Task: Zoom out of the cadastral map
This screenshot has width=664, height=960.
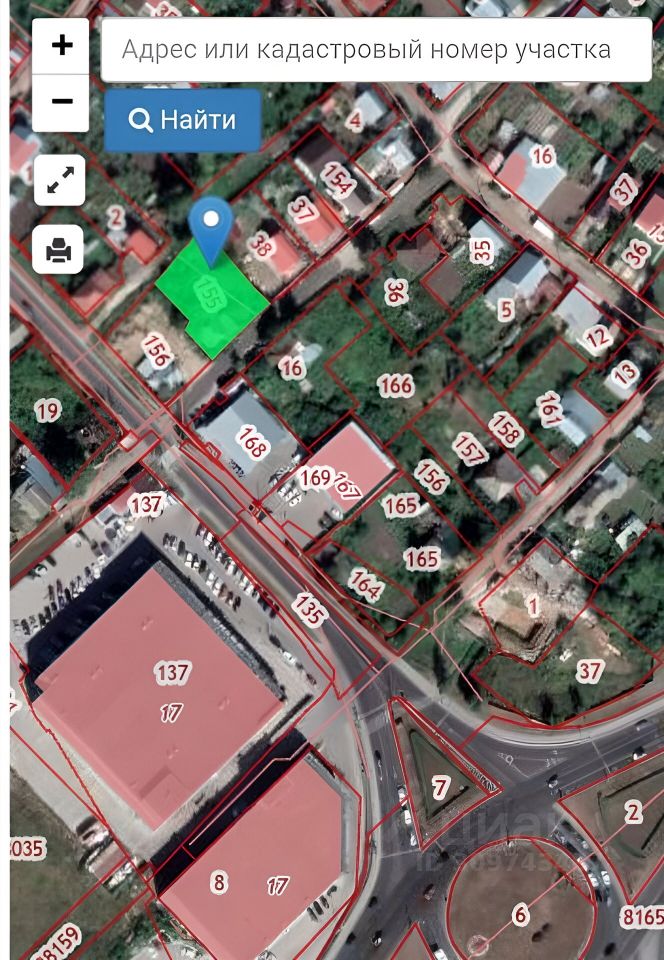Action: tap(61, 101)
